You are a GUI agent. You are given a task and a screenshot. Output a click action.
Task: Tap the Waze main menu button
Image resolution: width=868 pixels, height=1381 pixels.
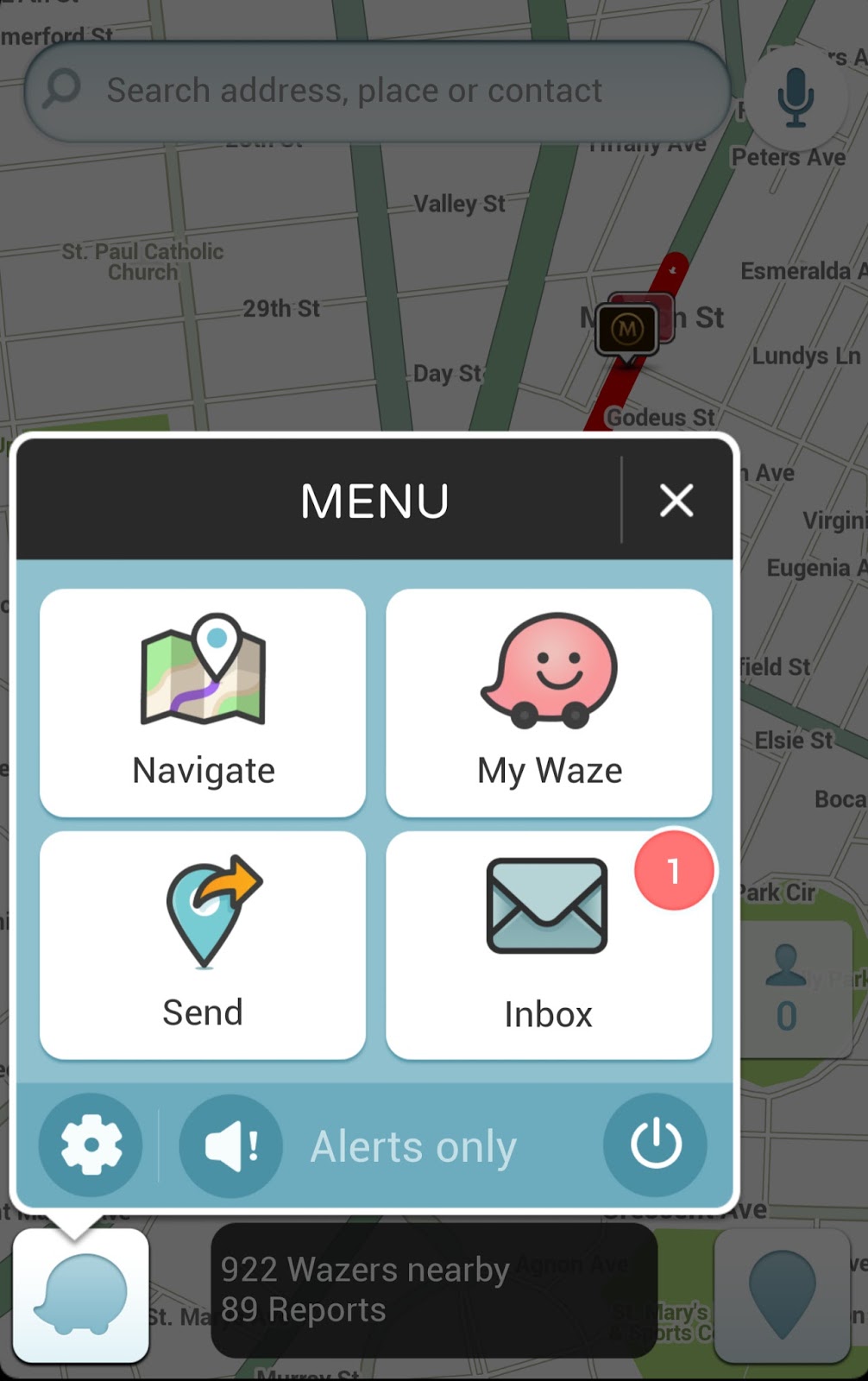tap(81, 1295)
